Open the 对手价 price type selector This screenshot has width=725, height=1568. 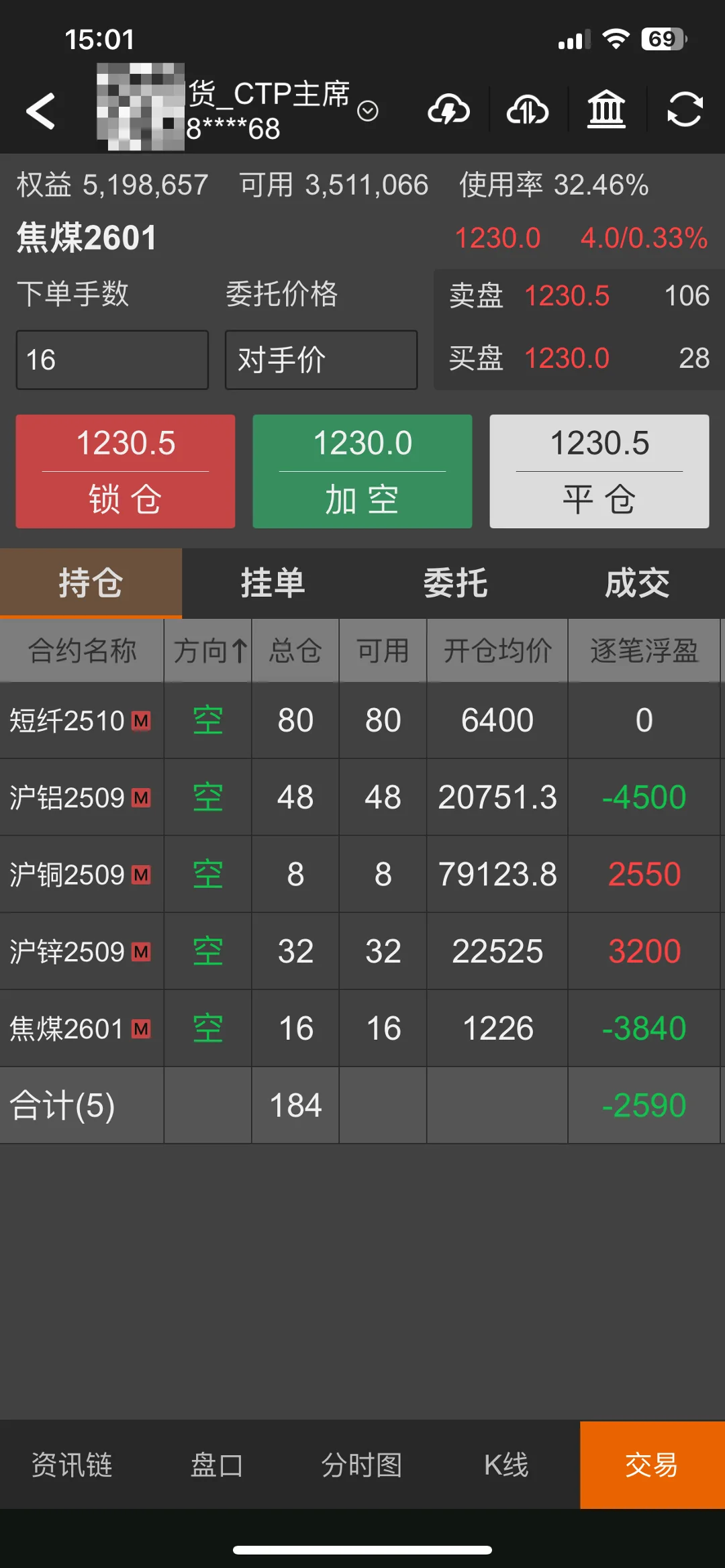pos(321,360)
